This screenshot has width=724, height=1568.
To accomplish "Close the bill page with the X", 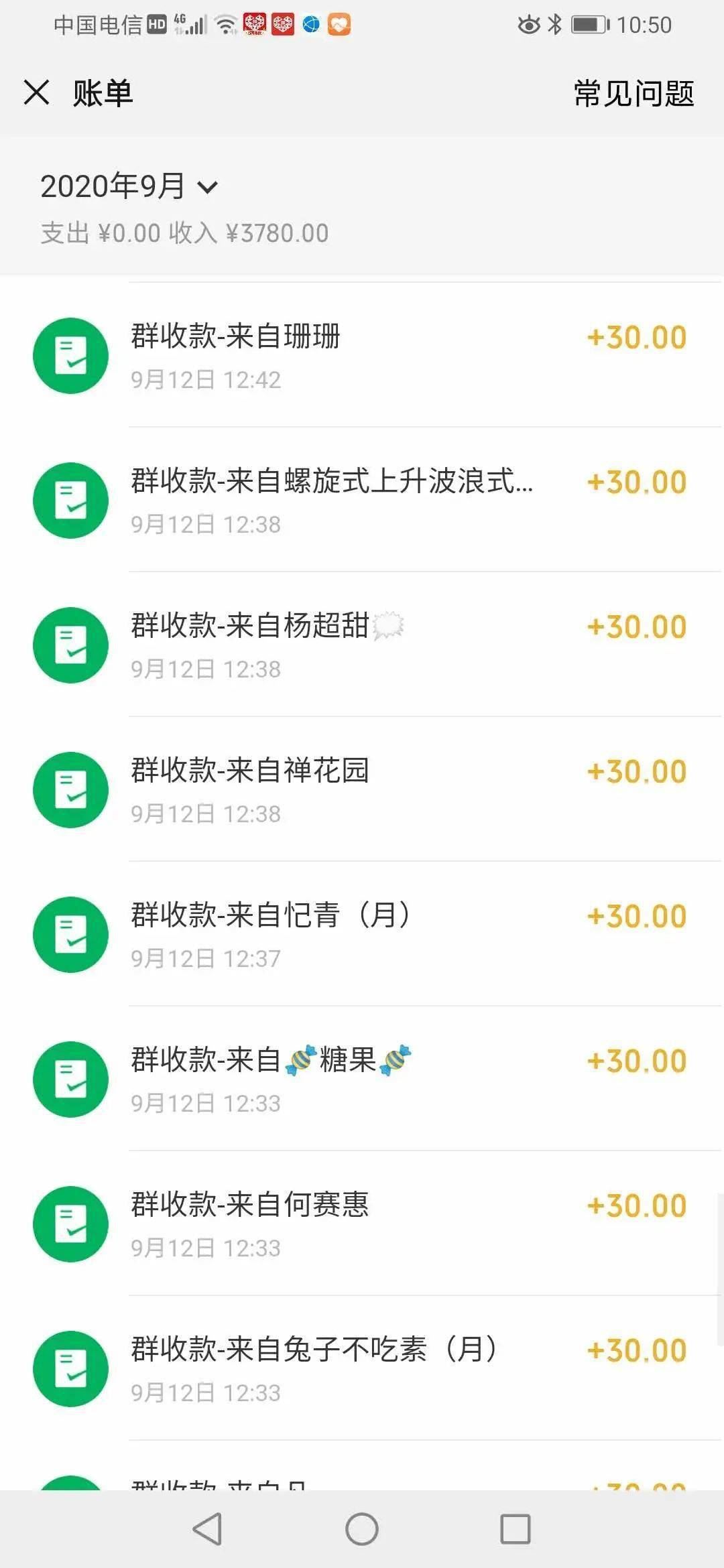I will 38,92.
